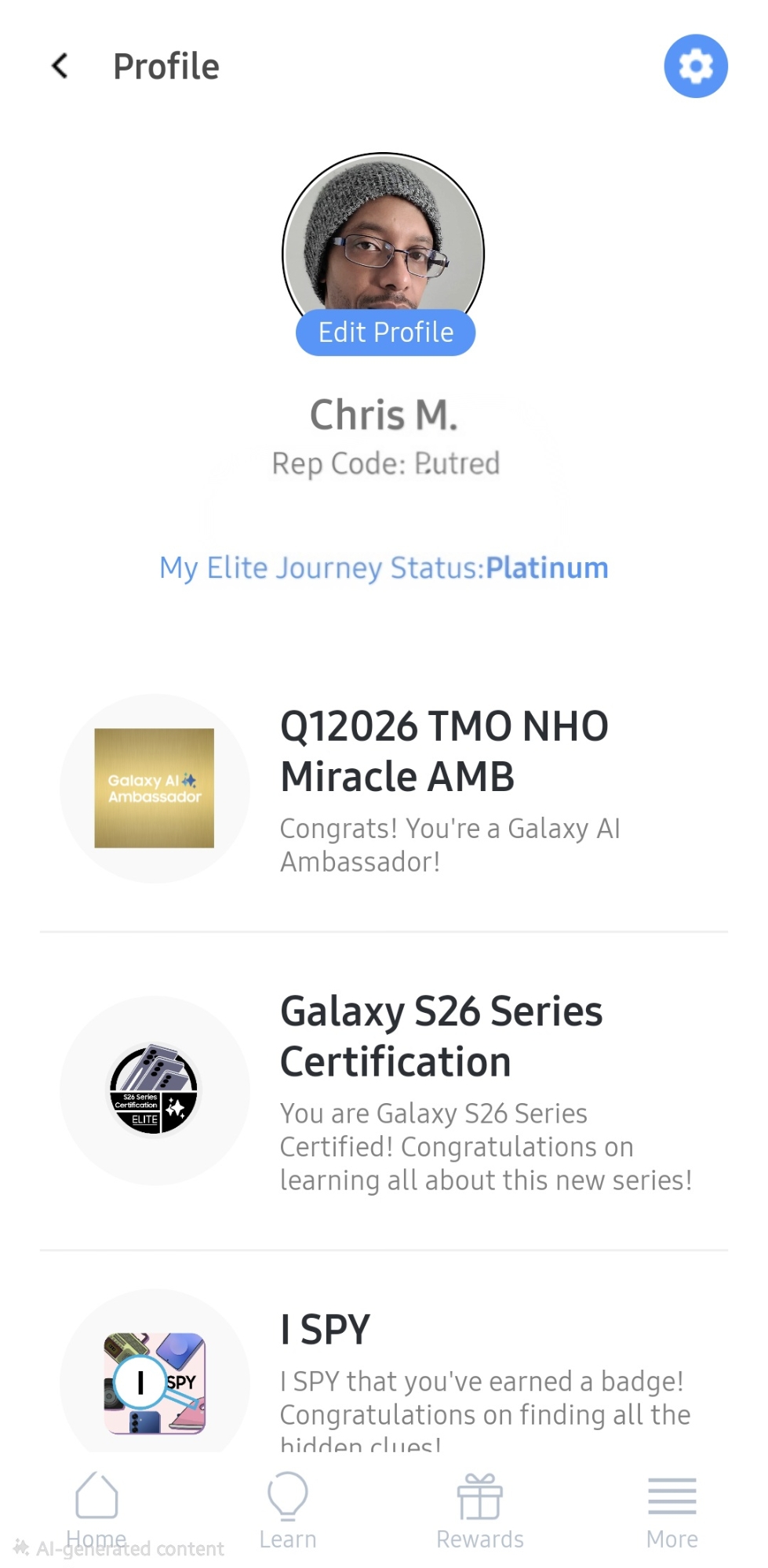Open My Elite Journey Status link
This screenshot has width=768, height=1568.
coord(384,568)
